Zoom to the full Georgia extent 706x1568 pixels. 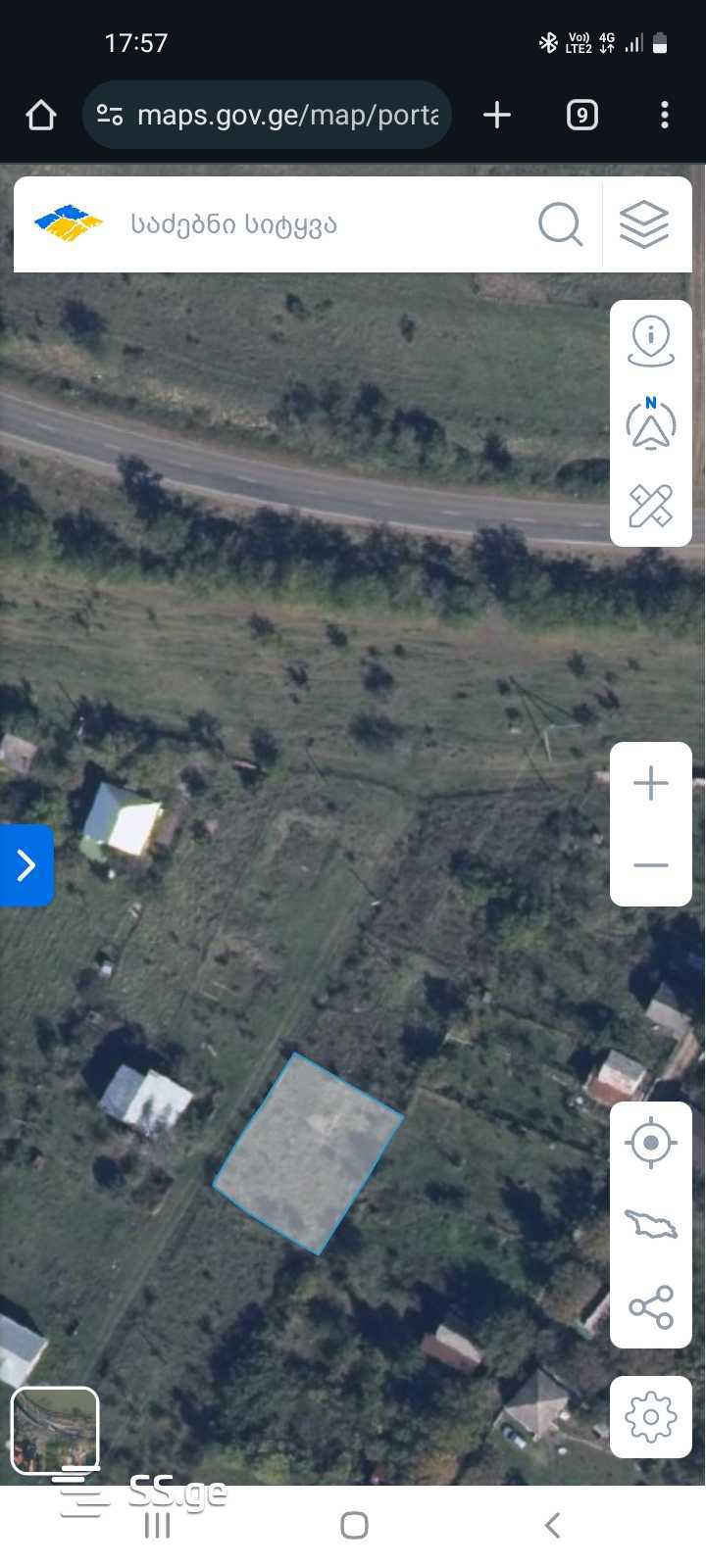[x=651, y=1225]
